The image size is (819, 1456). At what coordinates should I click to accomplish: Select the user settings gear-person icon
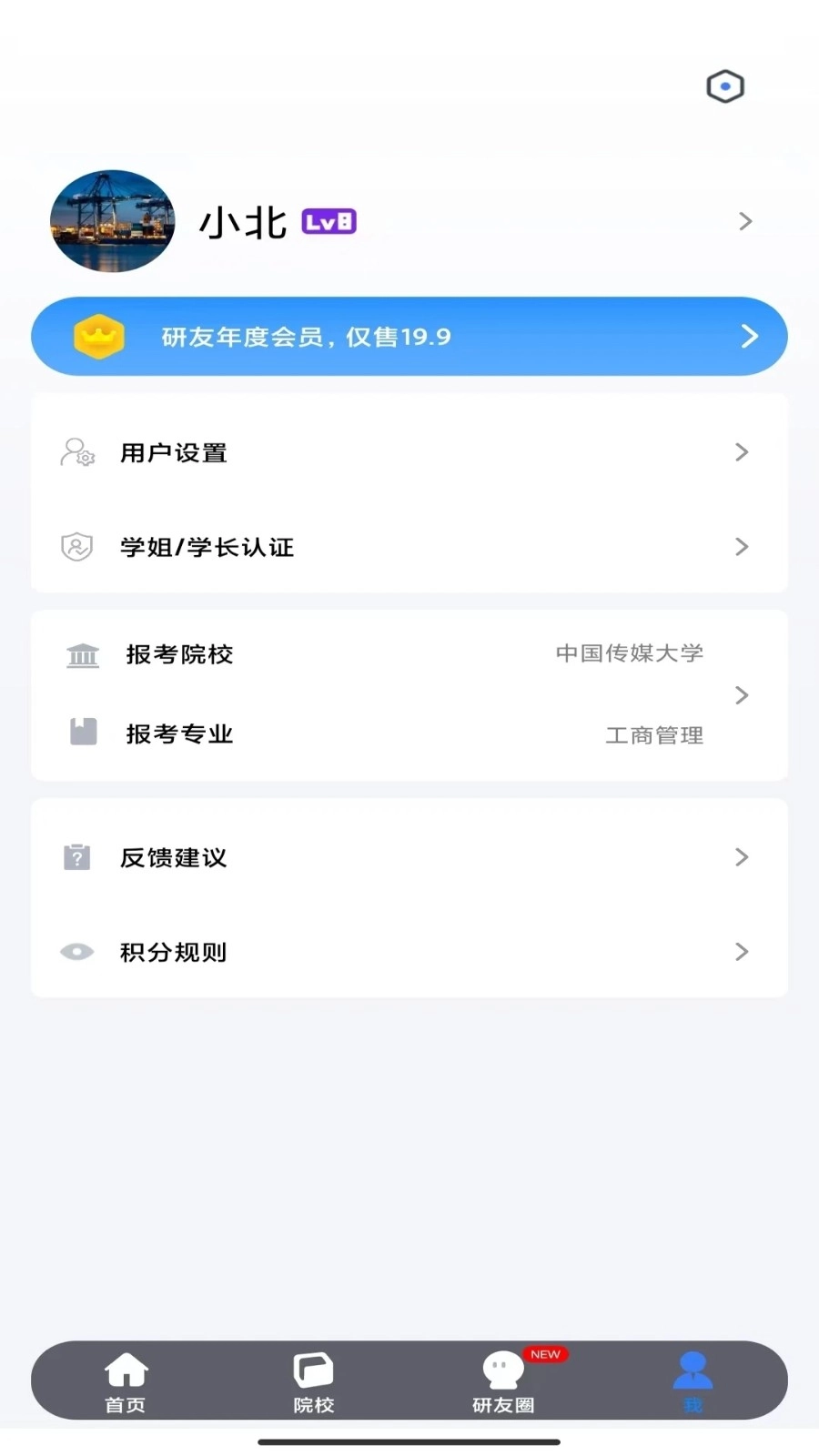pyautogui.click(x=77, y=452)
